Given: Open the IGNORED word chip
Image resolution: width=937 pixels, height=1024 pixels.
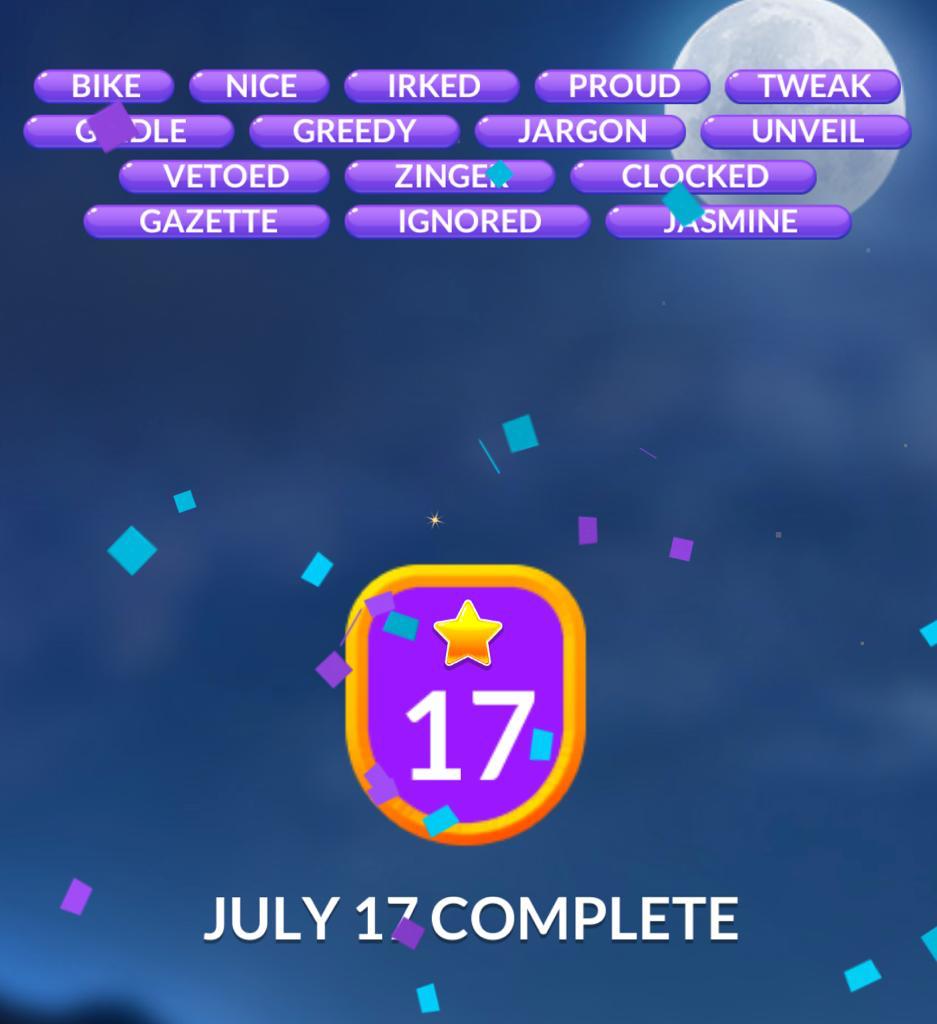Looking at the screenshot, I should click(x=467, y=221).
